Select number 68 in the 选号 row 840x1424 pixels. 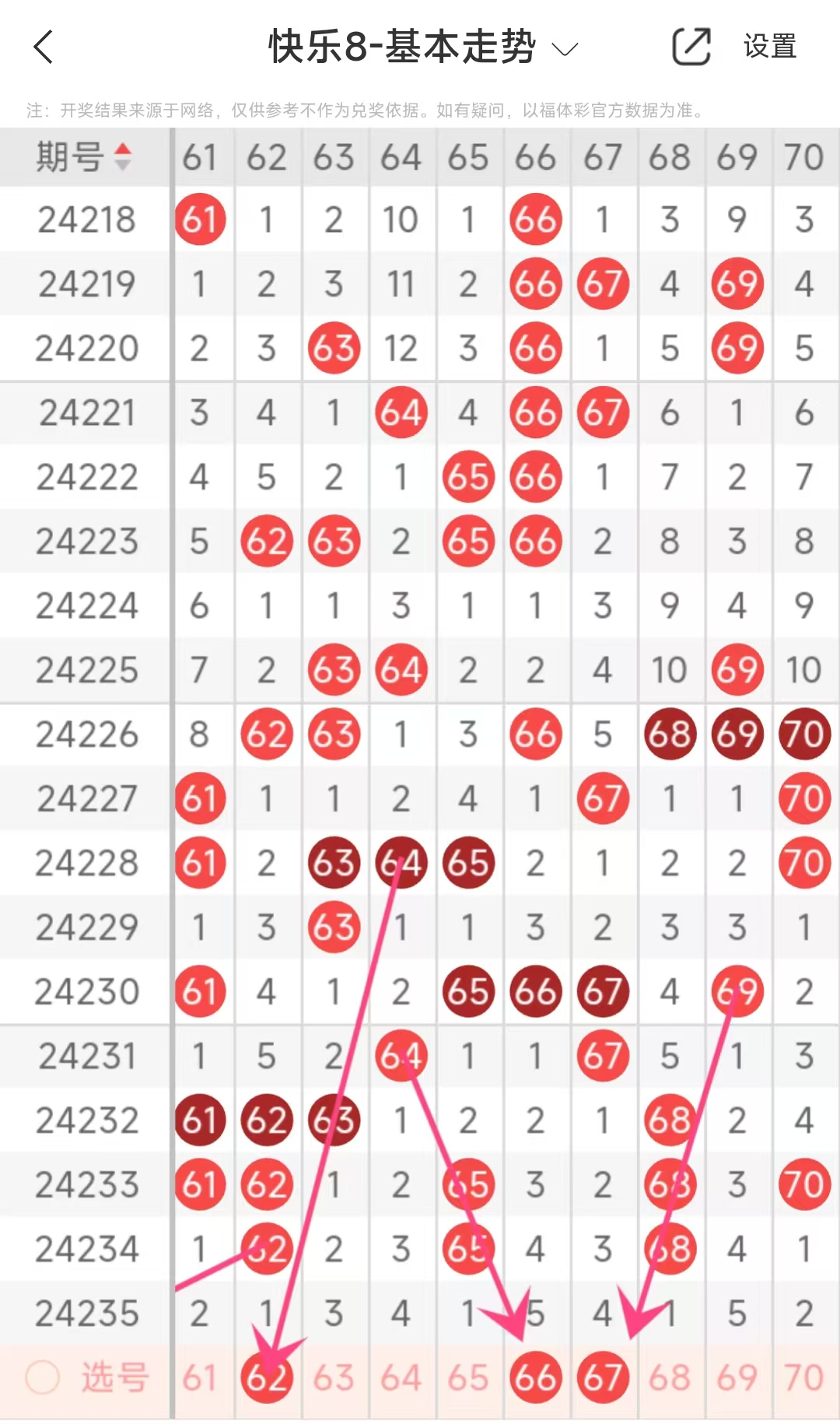pos(670,1378)
